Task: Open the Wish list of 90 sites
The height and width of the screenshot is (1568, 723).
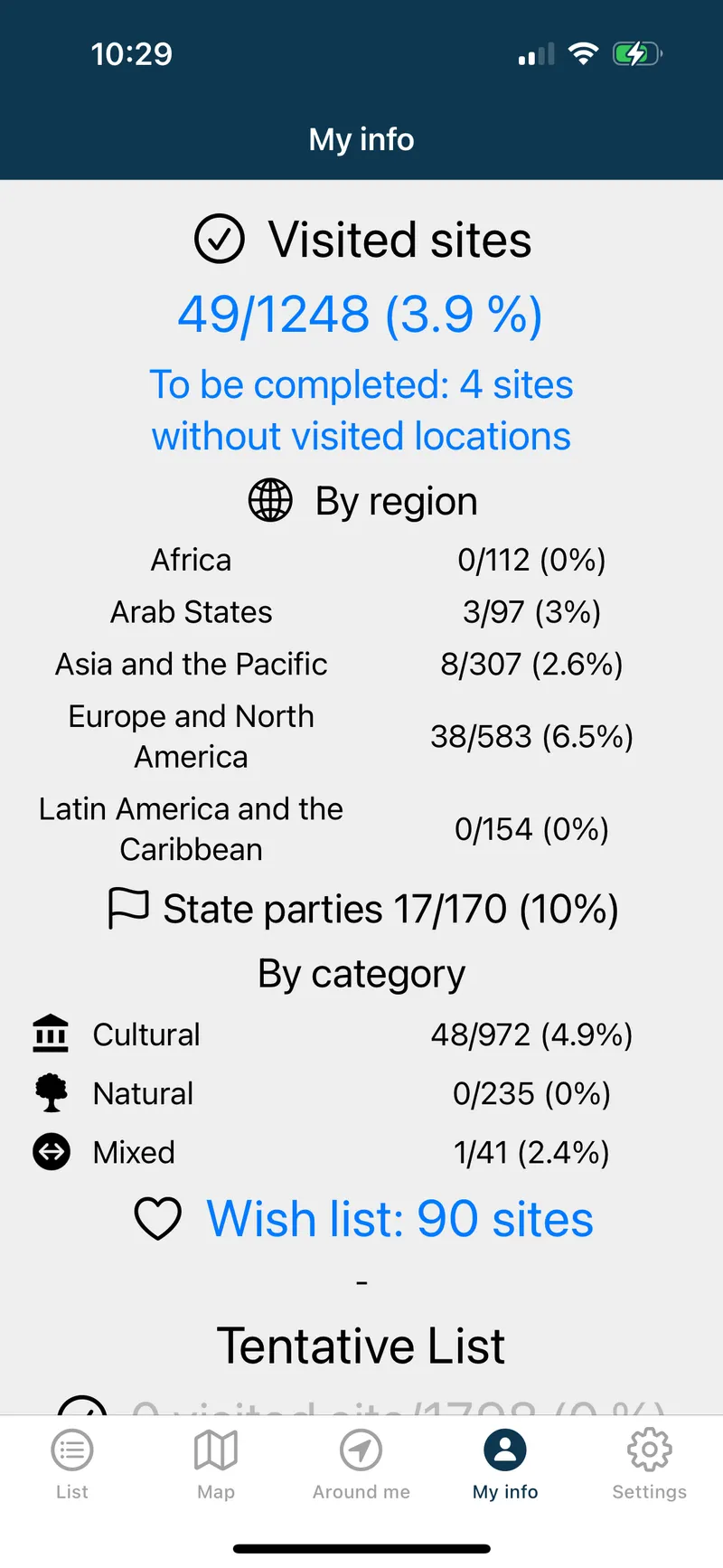Action: 399,1219
